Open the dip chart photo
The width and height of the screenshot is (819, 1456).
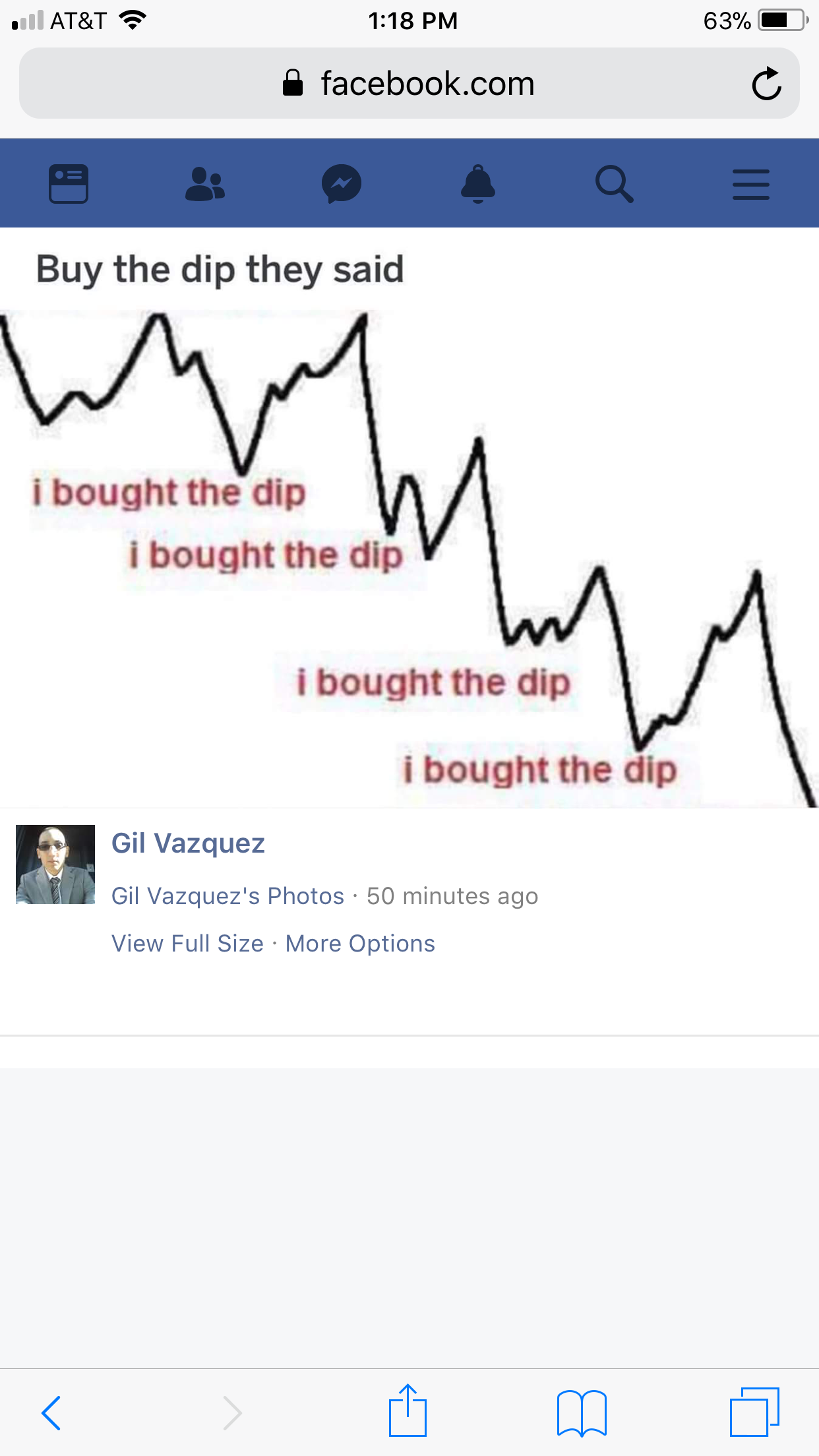(x=409, y=559)
